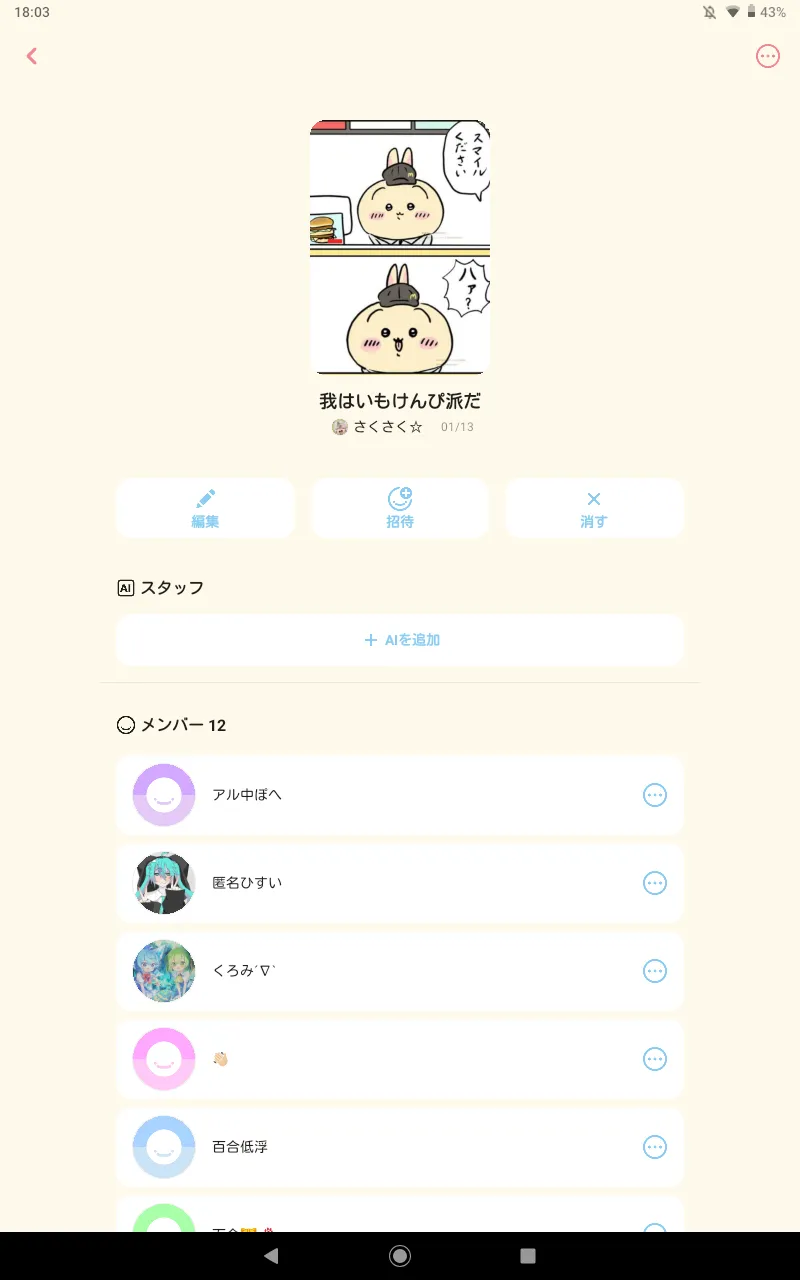Open the top-right overflow menu
The height and width of the screenshot is (1280, 800).
pyautogui.click(x=768, y=56)
